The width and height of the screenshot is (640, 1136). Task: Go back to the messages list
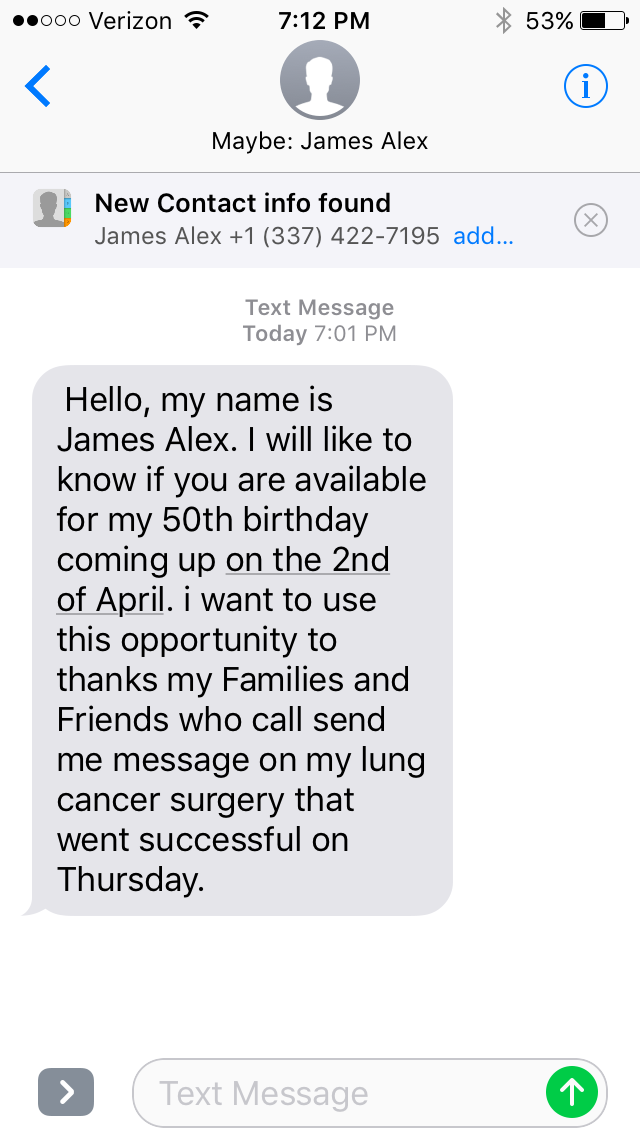pos(38,86)
